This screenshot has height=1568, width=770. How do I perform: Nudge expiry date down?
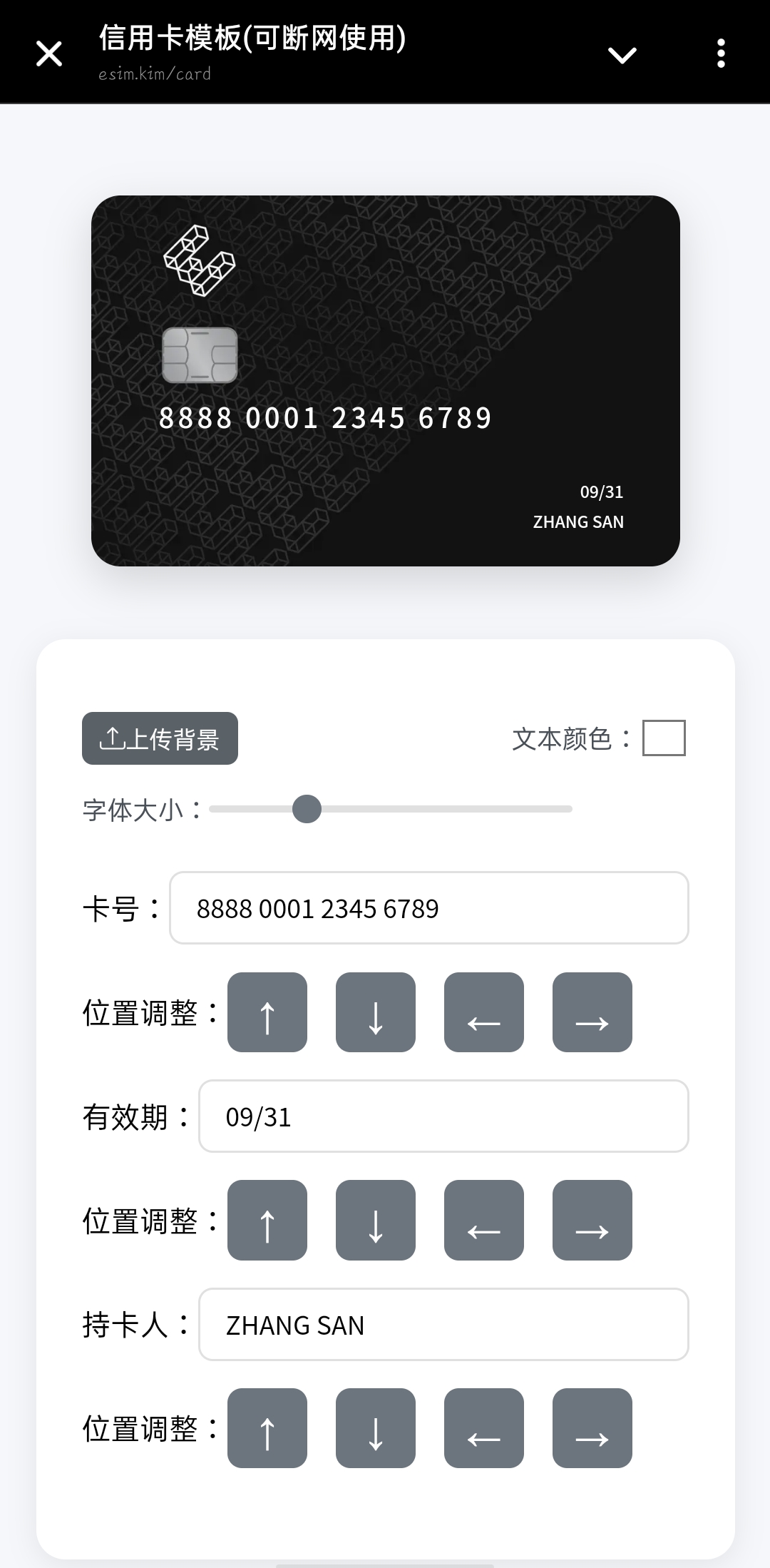376,1221
